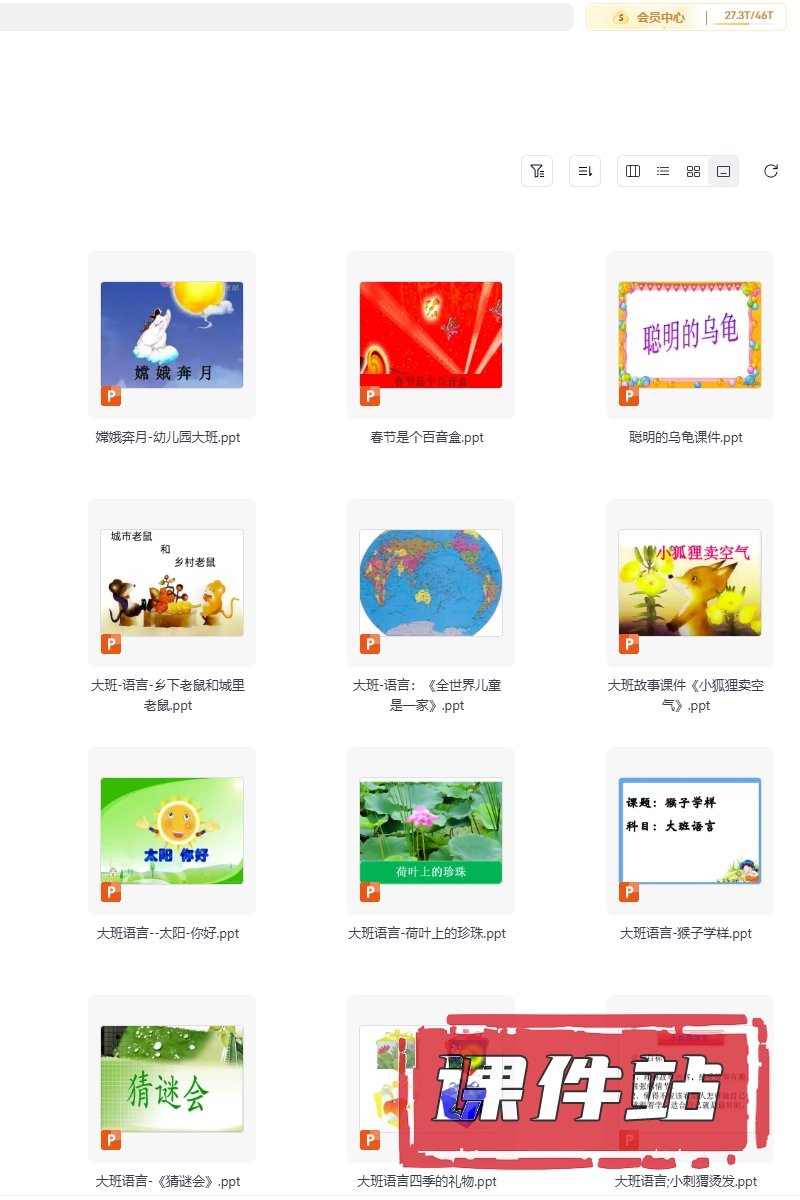
Task: Open 大班语言--太阳-你好.ppt
Action: coord(172,831)
